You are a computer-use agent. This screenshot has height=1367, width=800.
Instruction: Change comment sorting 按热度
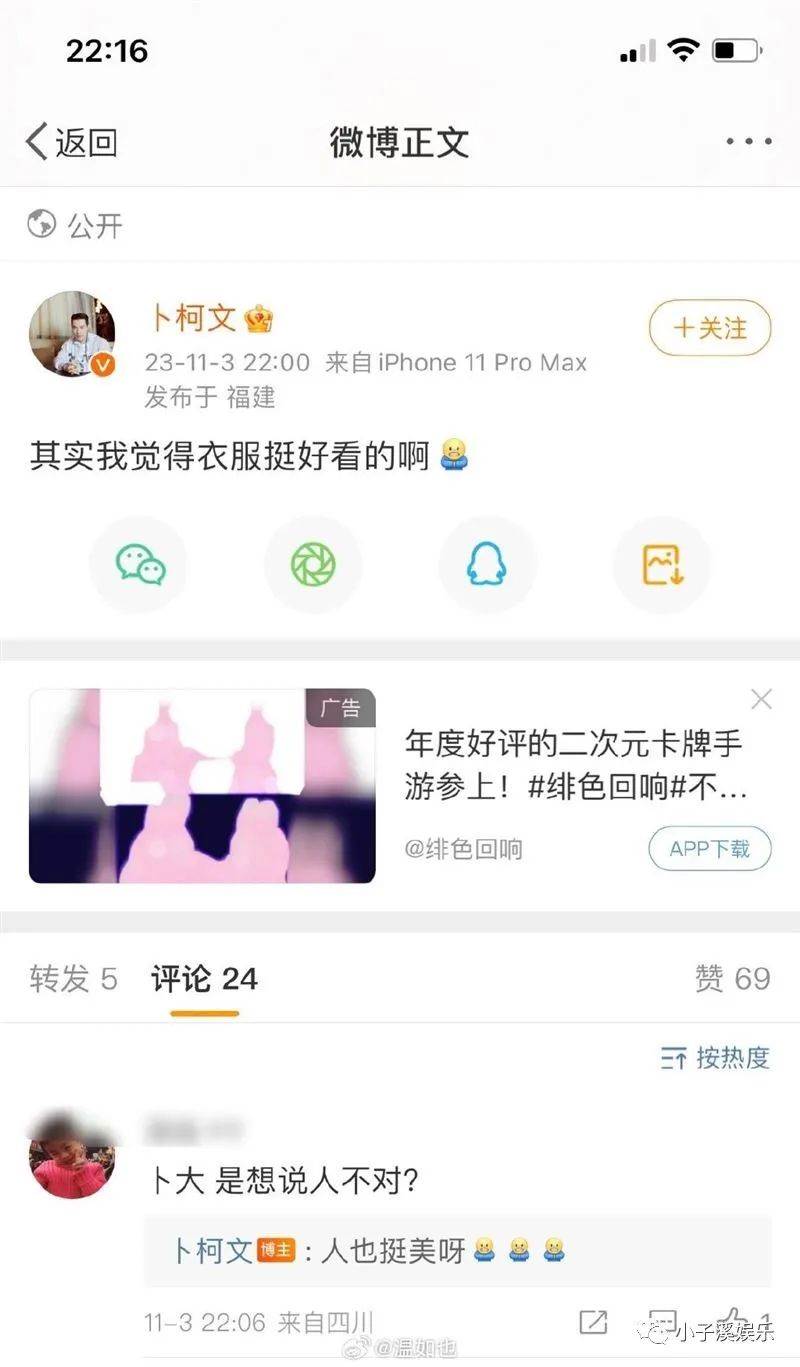[x=715, y=1058]
